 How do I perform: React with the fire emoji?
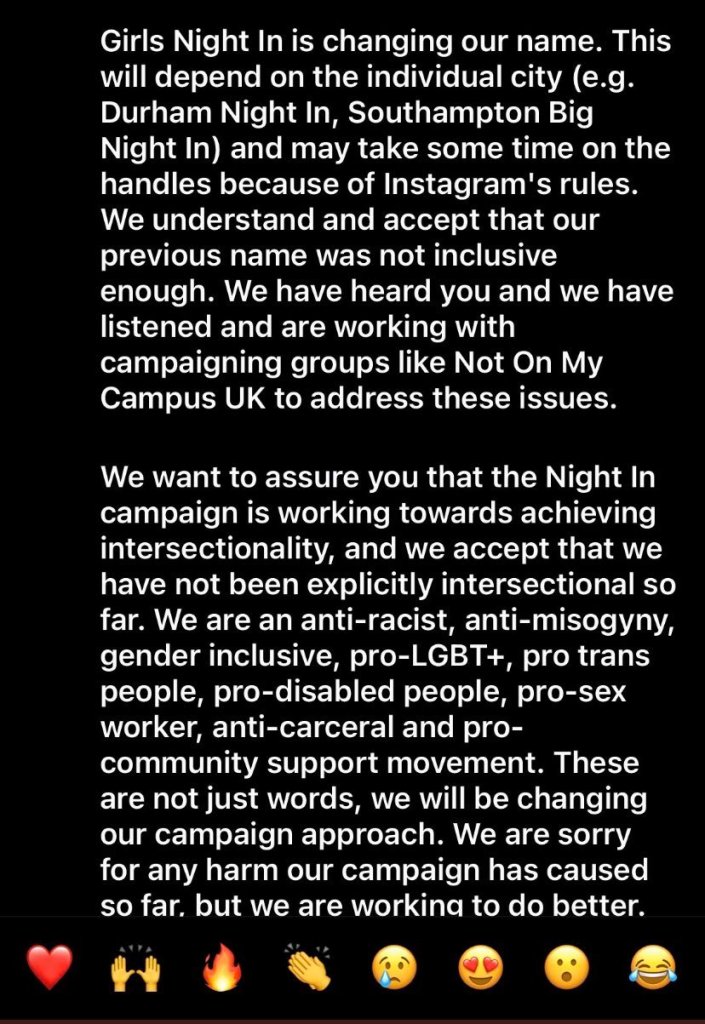point(221,968)
